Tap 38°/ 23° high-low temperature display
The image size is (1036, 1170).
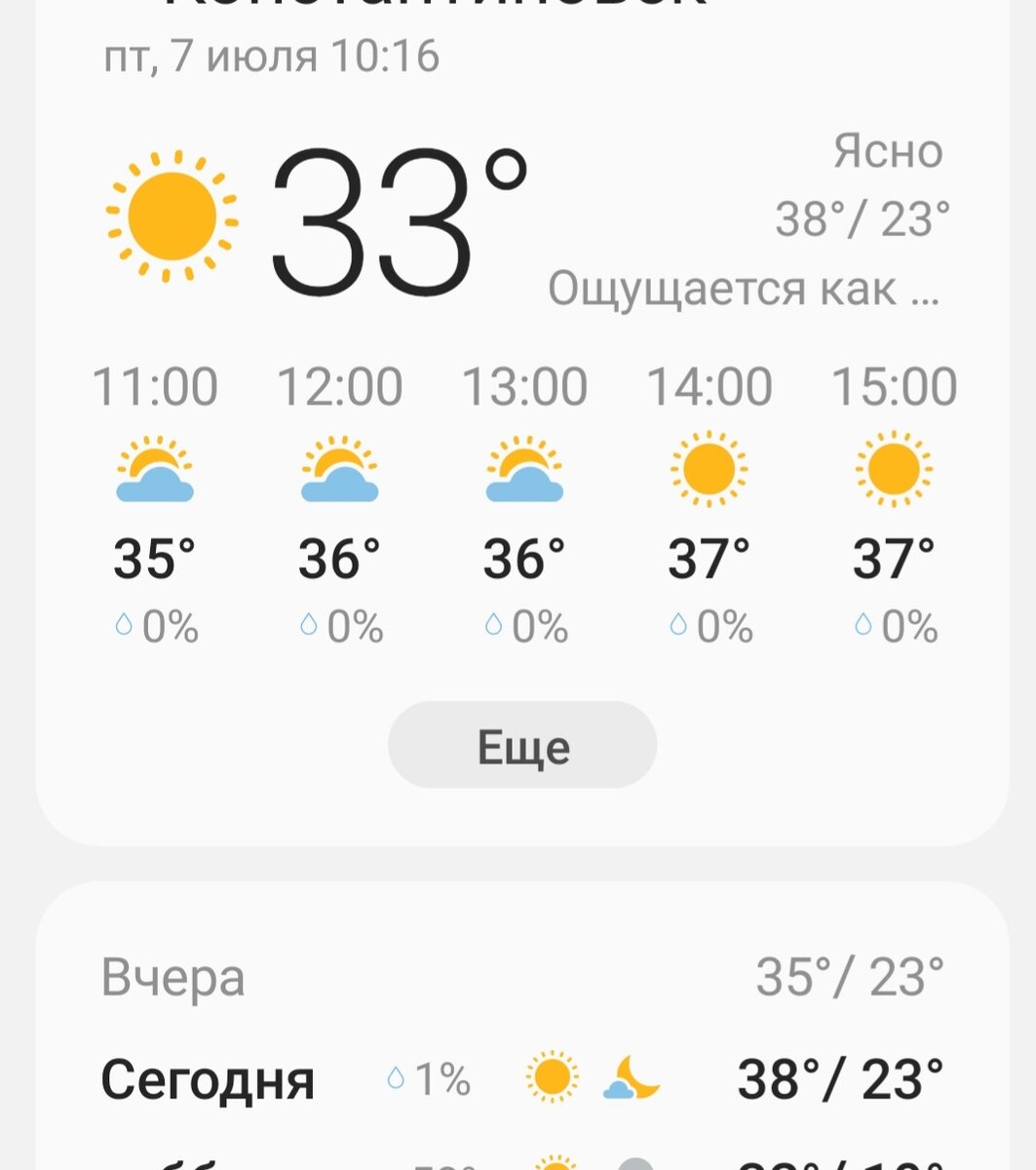(x=863, y=220)
